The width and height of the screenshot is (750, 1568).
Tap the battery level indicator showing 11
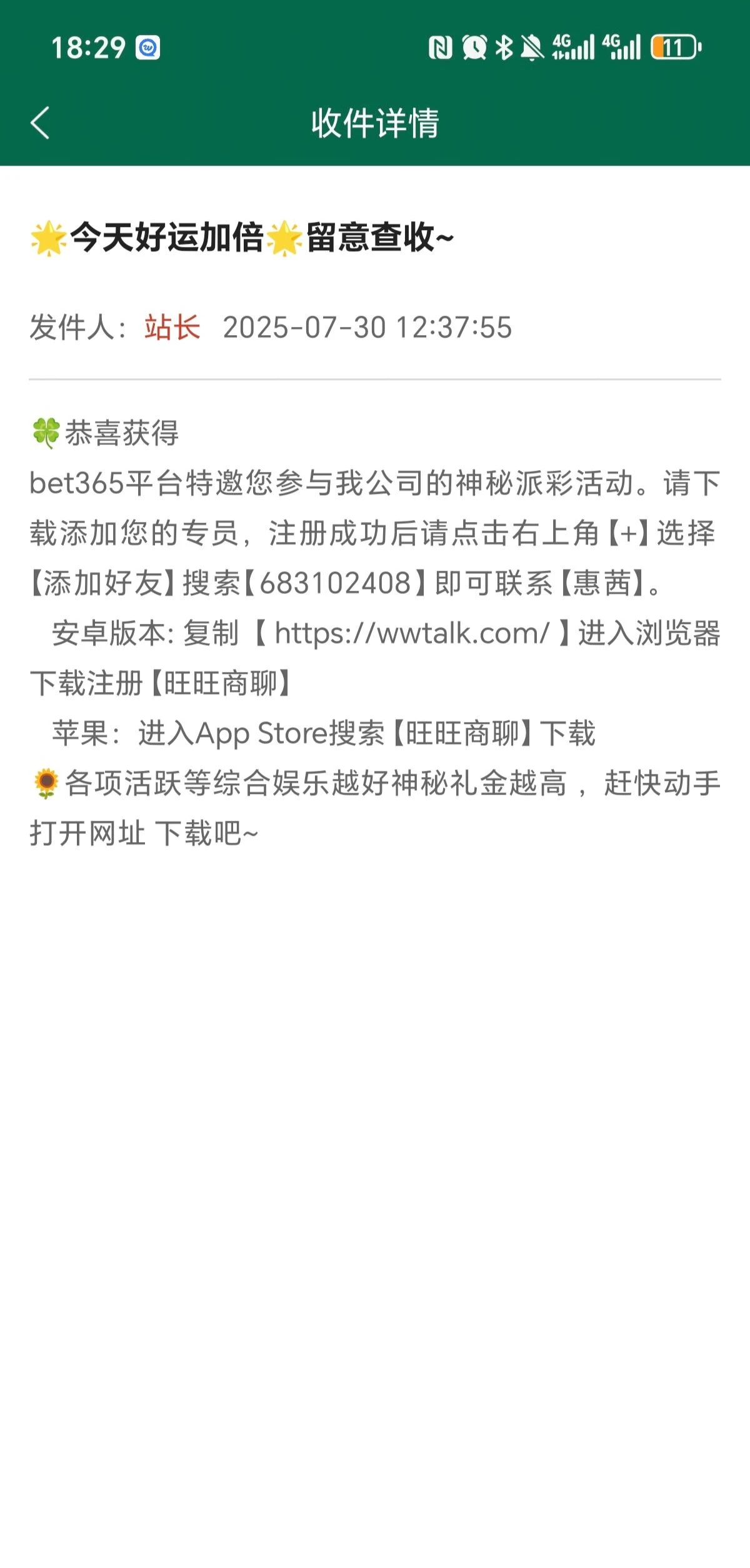(x=674, y=48)
